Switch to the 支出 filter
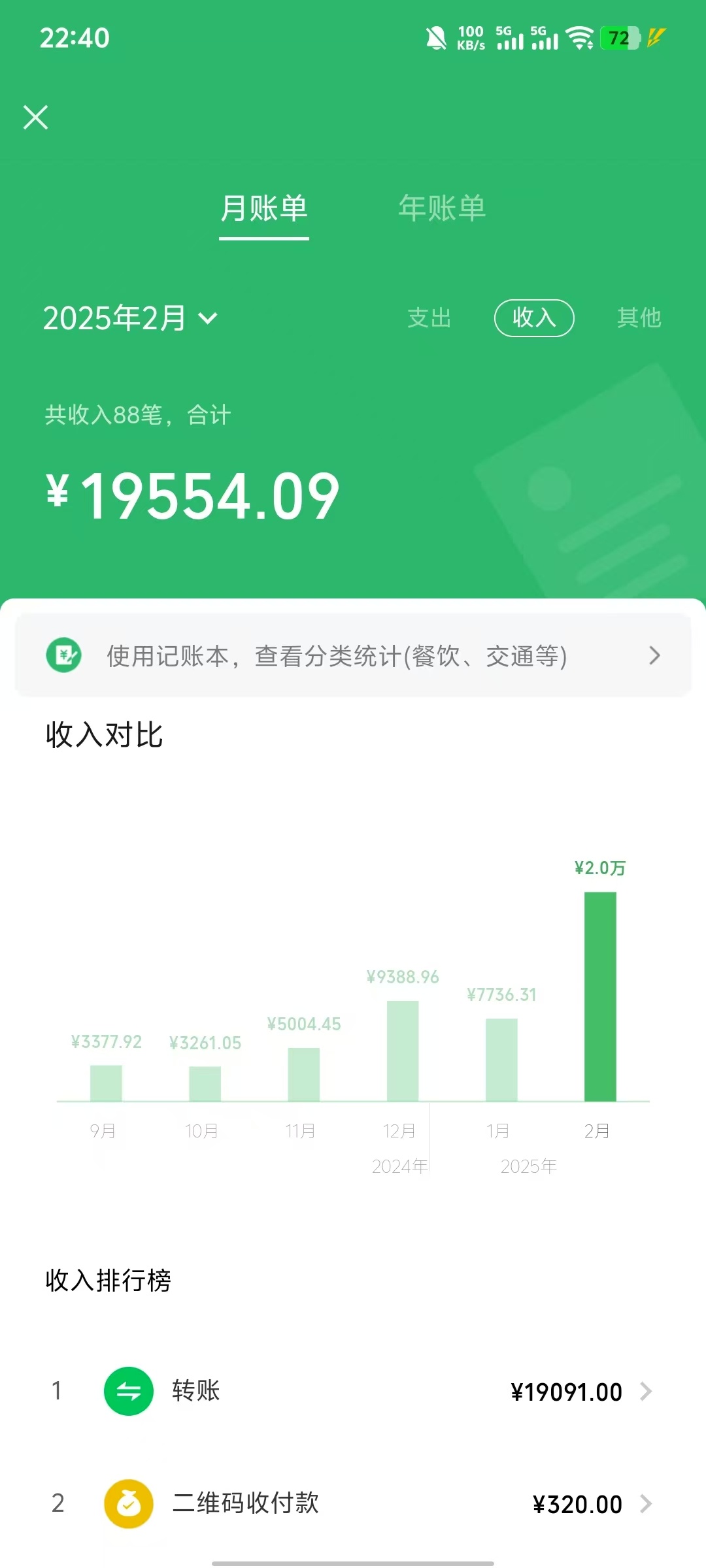Viewport: 706px width, 1568px height. (x=429, y=318)
